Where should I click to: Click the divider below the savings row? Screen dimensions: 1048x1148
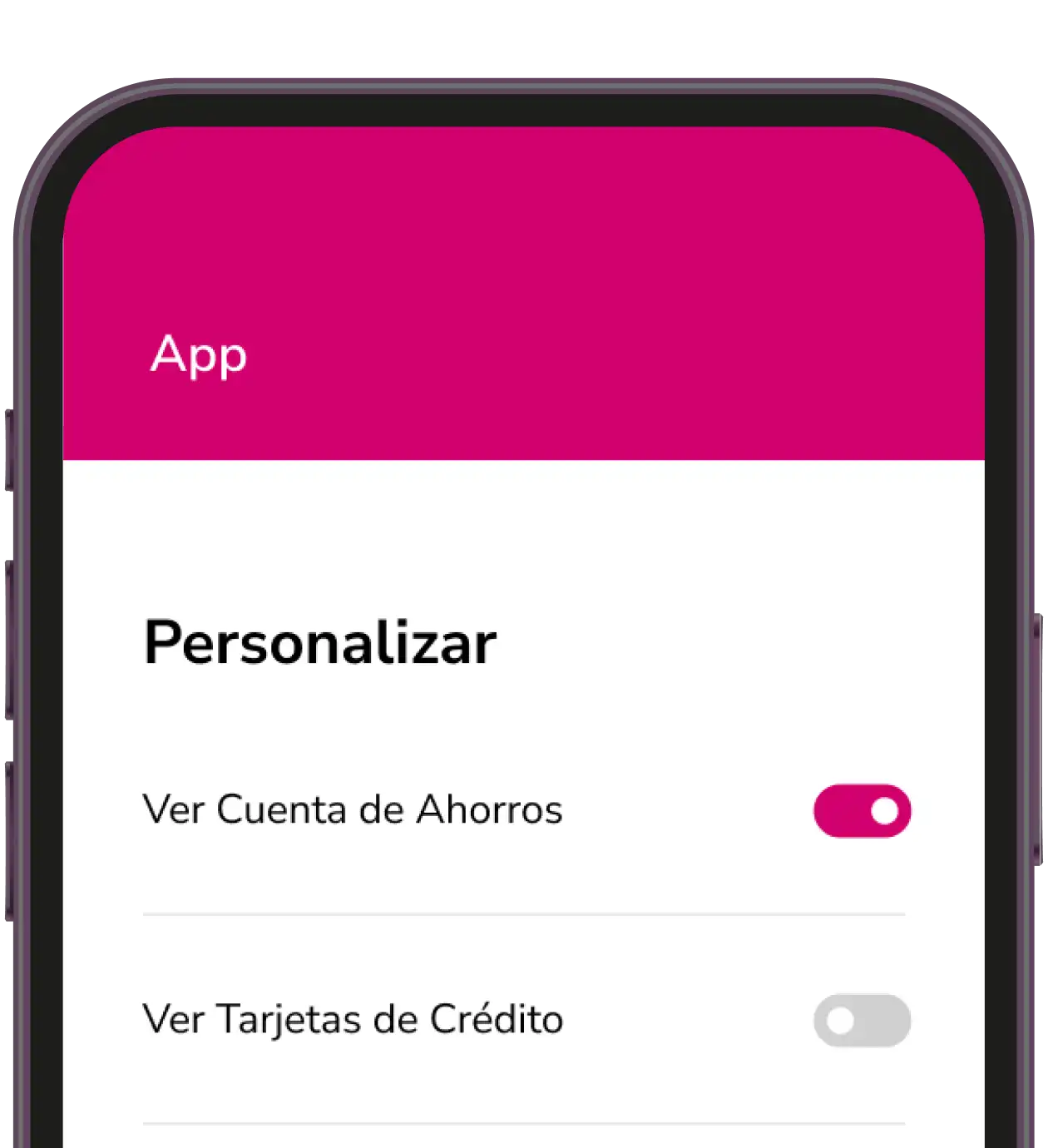tap(524, 913)
